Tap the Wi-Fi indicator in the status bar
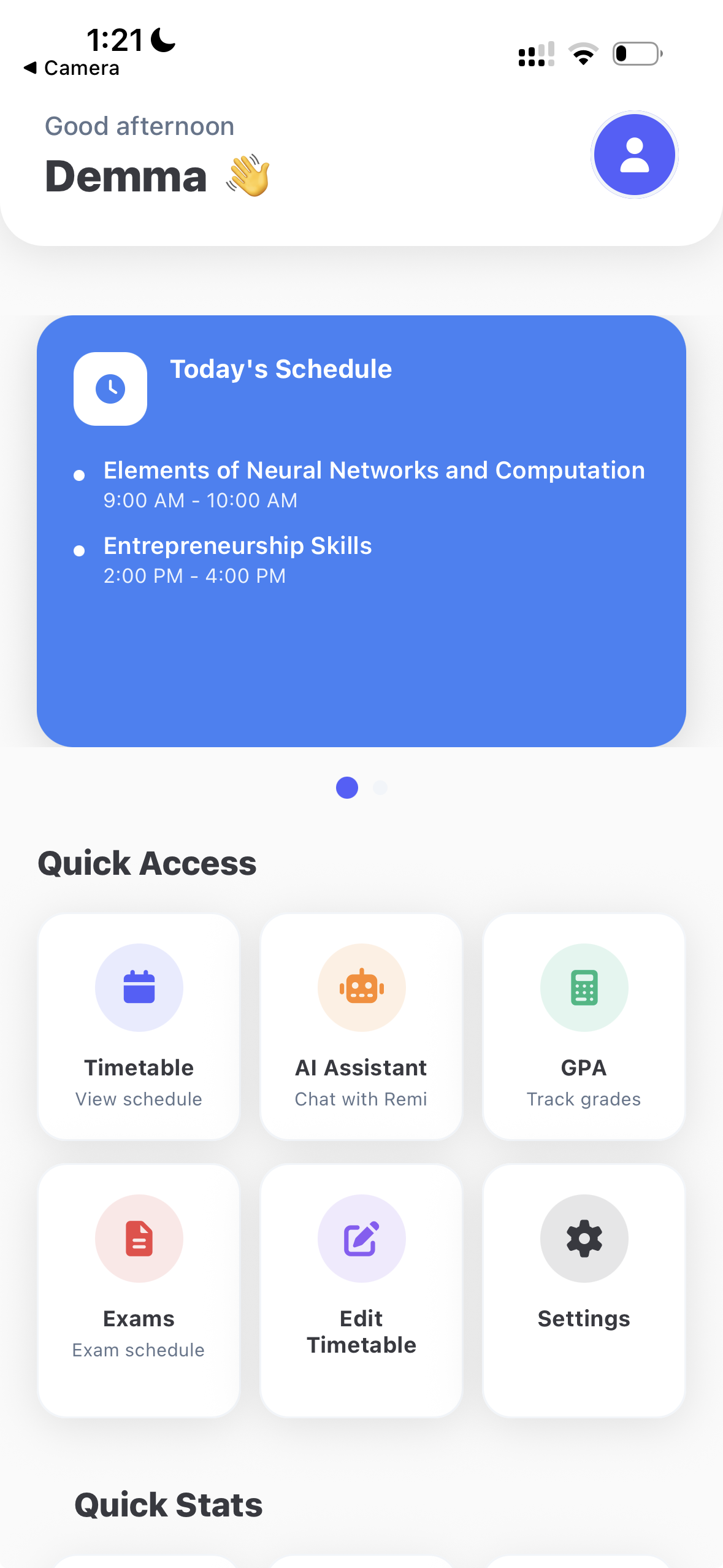Screen dimensions: 723x1568 pyautogui.click(x=583, y=53)
